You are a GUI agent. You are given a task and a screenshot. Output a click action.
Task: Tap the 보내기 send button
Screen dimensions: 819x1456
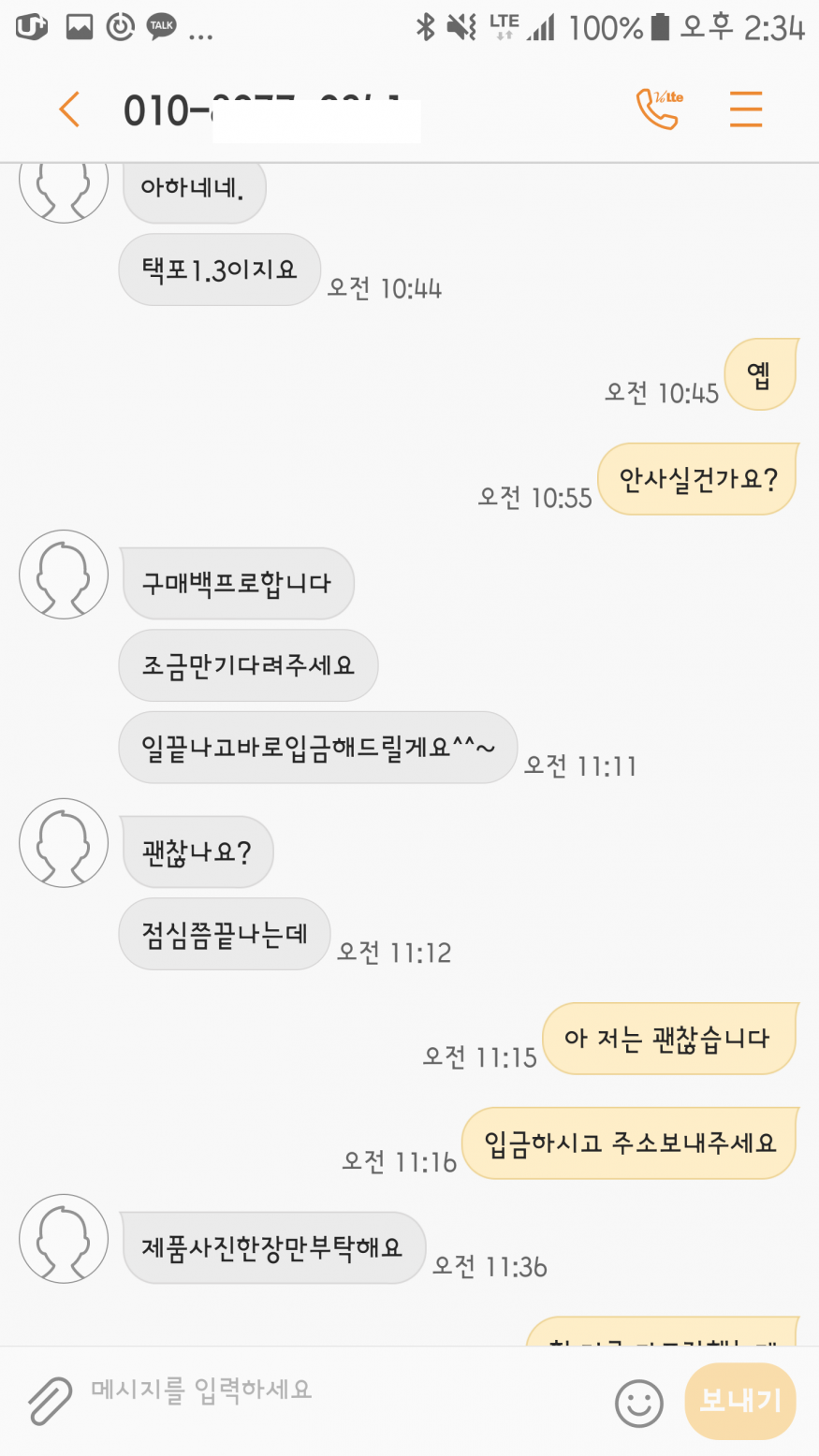coord(739,1401)
